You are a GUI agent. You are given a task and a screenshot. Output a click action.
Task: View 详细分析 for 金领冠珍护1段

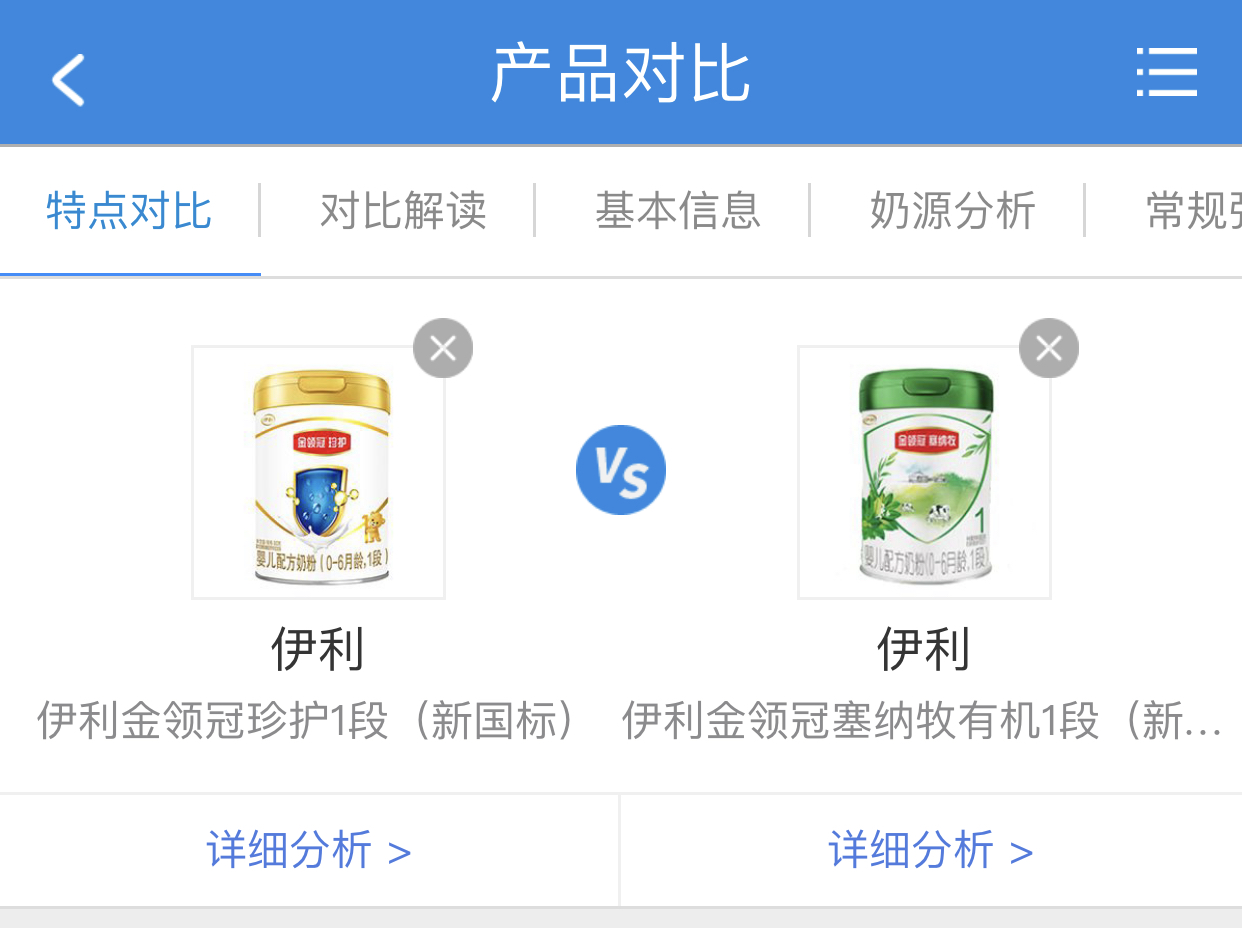click(309, 851)
